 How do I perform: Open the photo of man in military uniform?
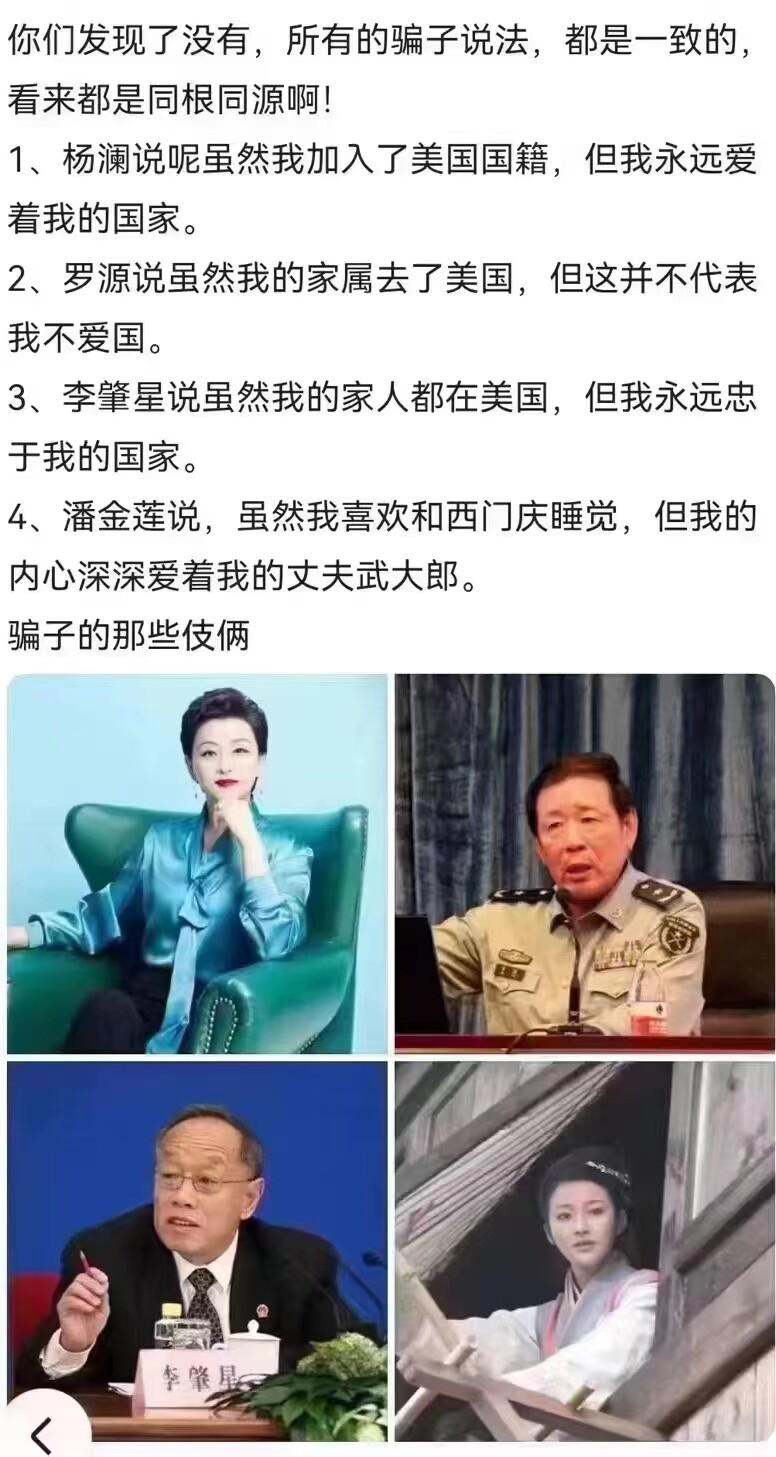click(x=584, y=863)
